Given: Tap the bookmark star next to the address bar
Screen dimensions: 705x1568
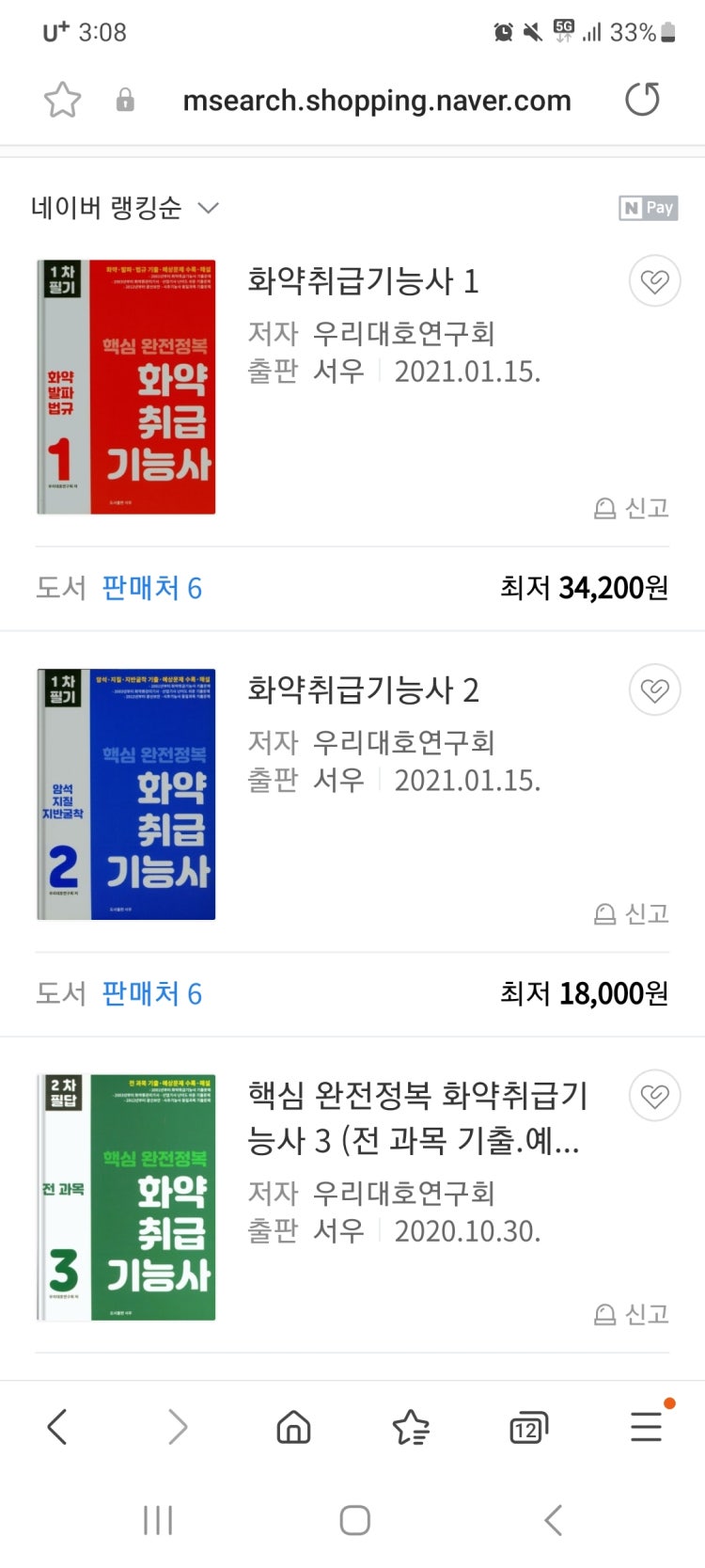Looking at the screenshot, I should 62,100.
